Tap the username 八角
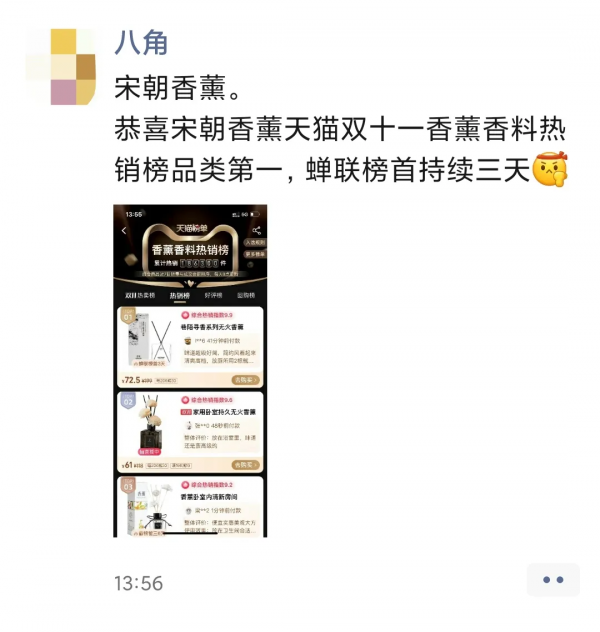This screenshot has height=632, width=600. (x=141, y=42)
